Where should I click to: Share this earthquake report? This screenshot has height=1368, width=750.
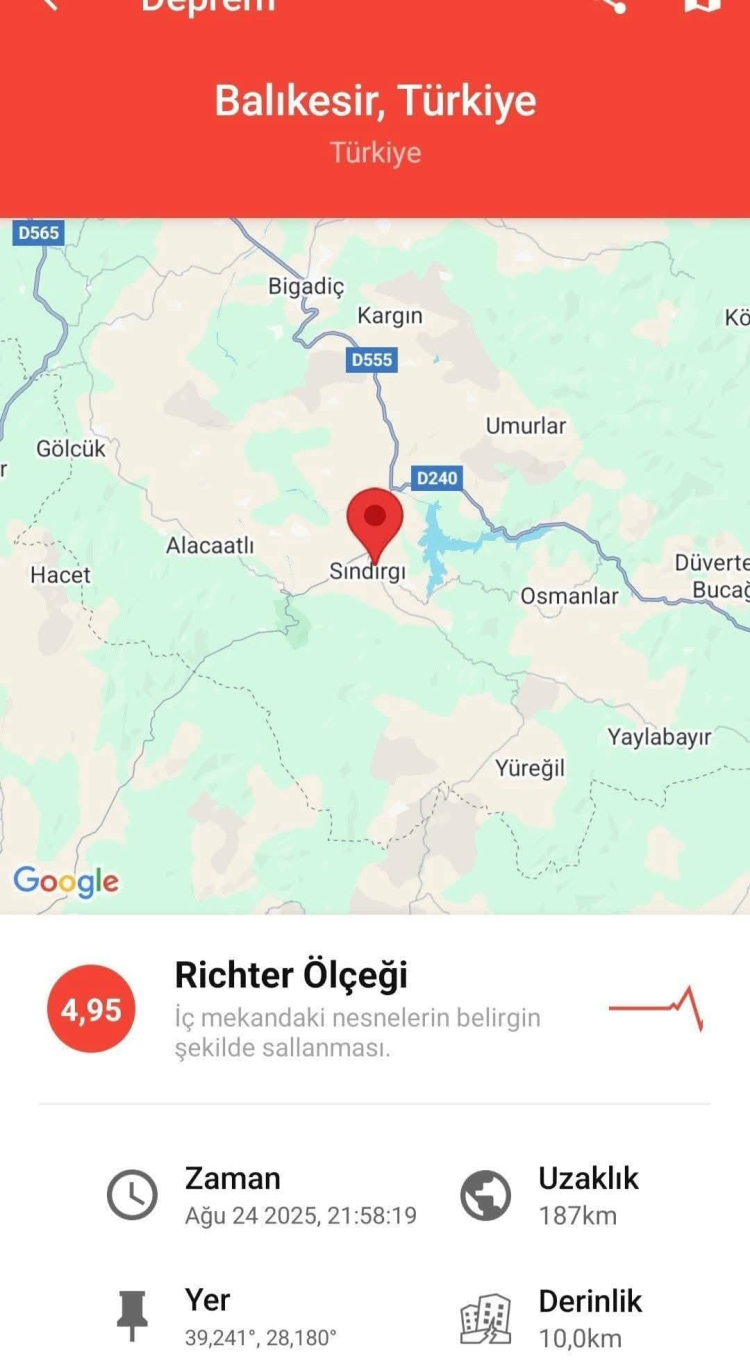coord(611,4)
